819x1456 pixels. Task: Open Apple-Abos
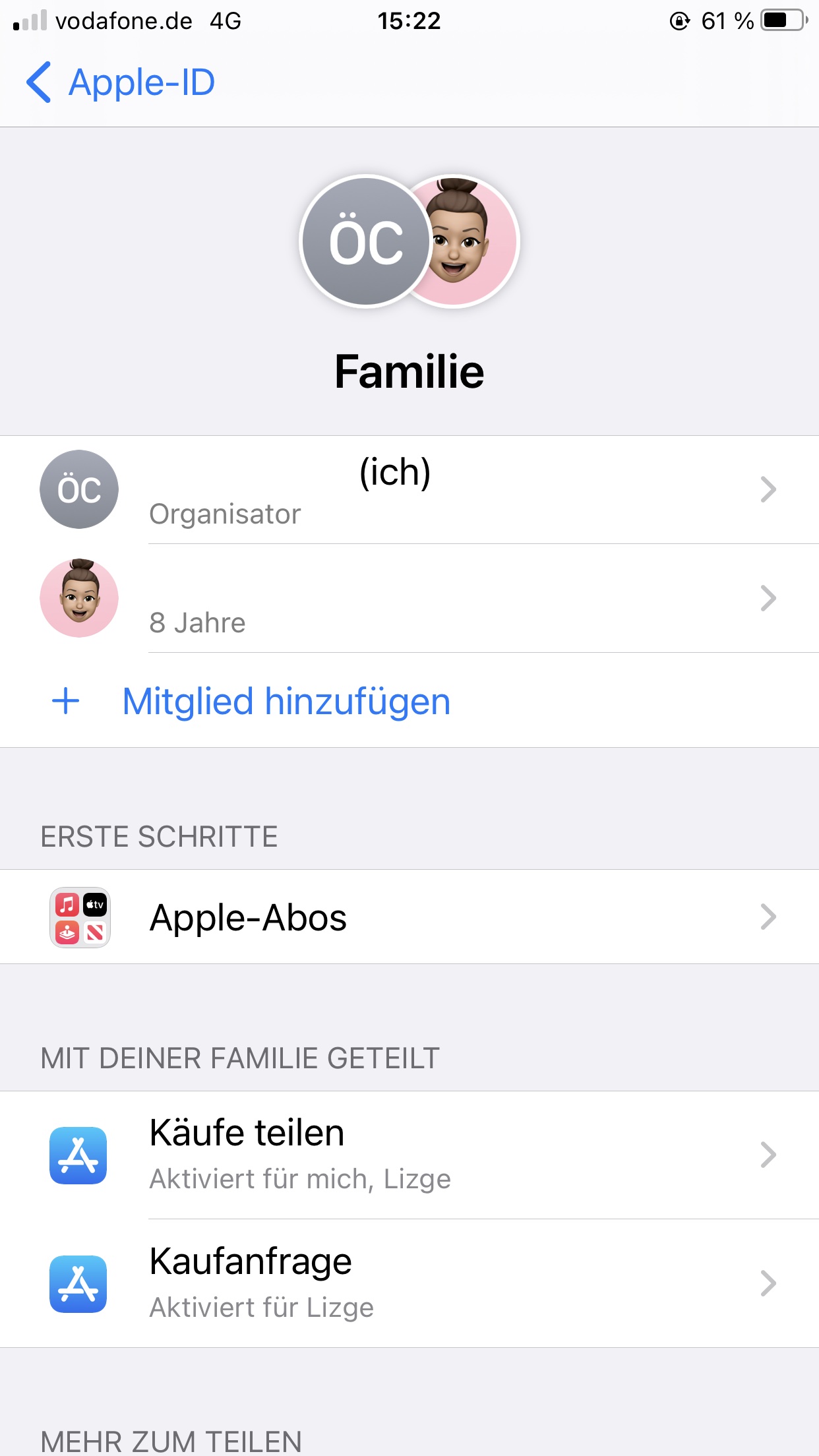409,917
